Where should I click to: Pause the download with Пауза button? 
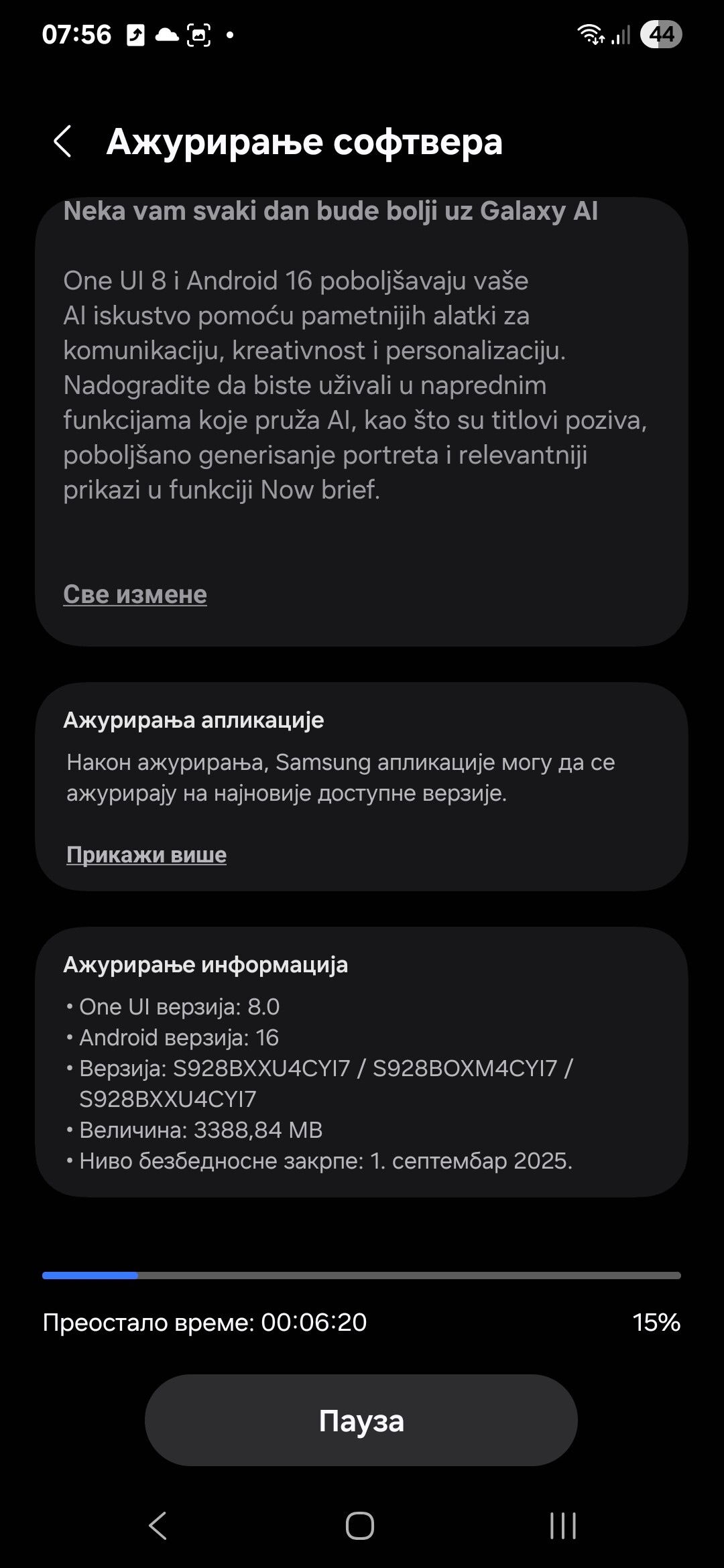tap(361, 1420)
